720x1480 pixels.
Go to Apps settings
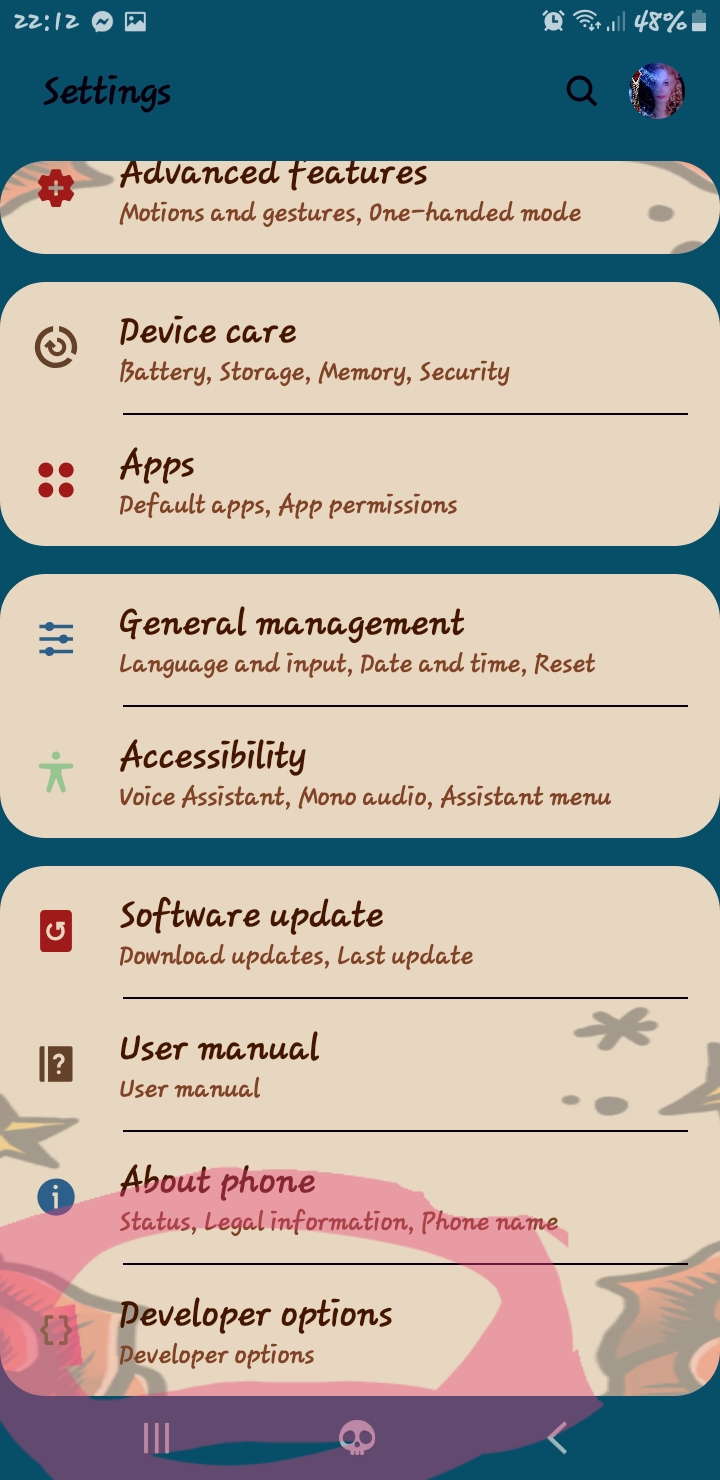click(360, 481)
